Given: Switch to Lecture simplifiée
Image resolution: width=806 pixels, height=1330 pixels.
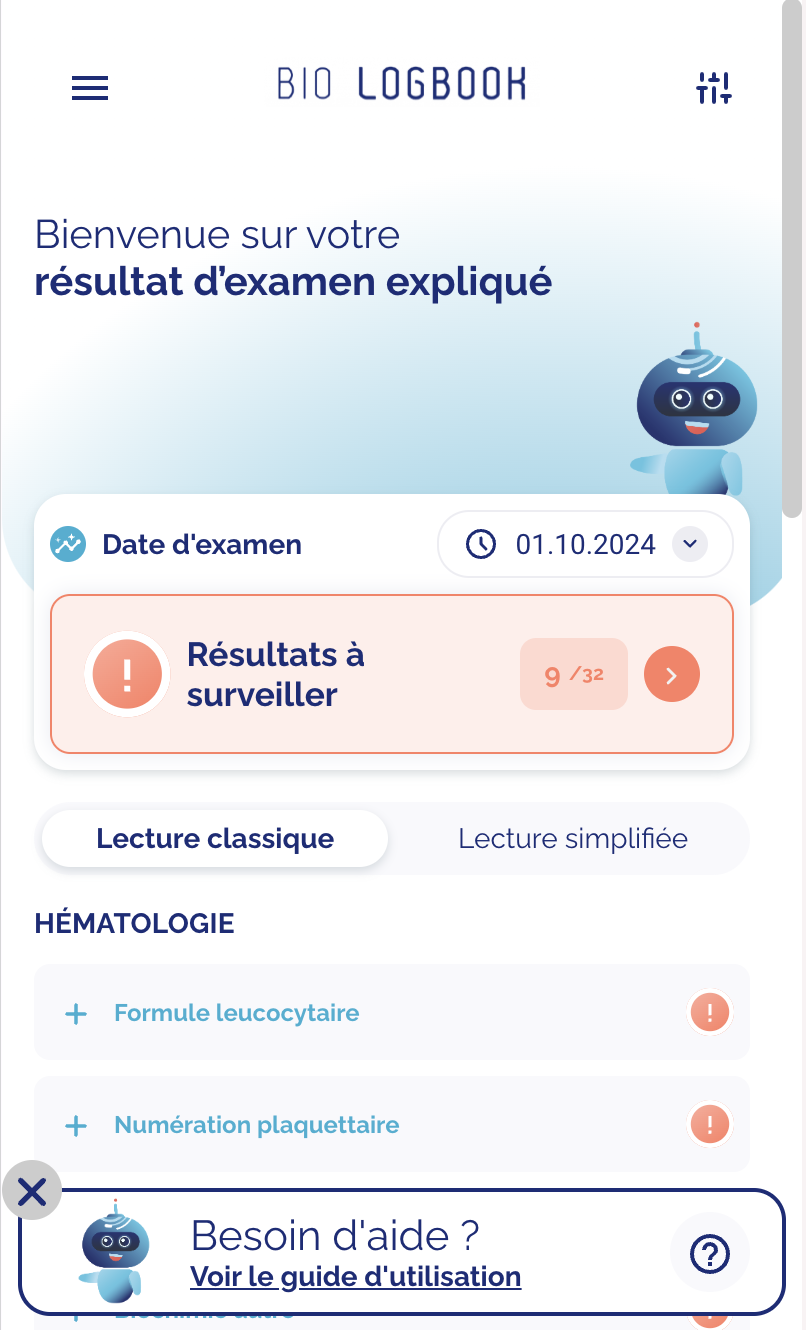Looking at the screenshot, I should [573, 838].
